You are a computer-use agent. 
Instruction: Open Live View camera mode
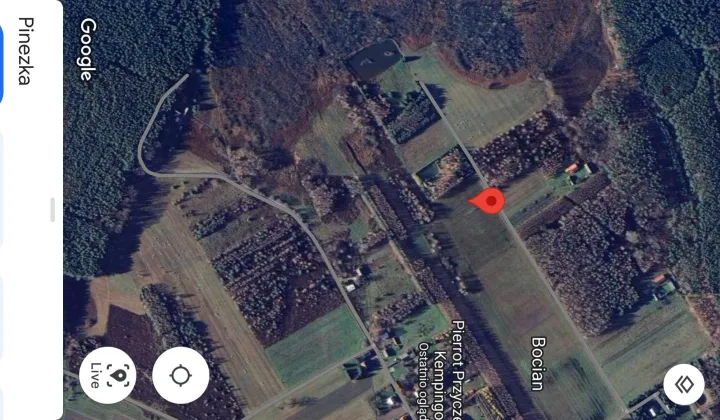pyautogui.click(x=107, y=376)
